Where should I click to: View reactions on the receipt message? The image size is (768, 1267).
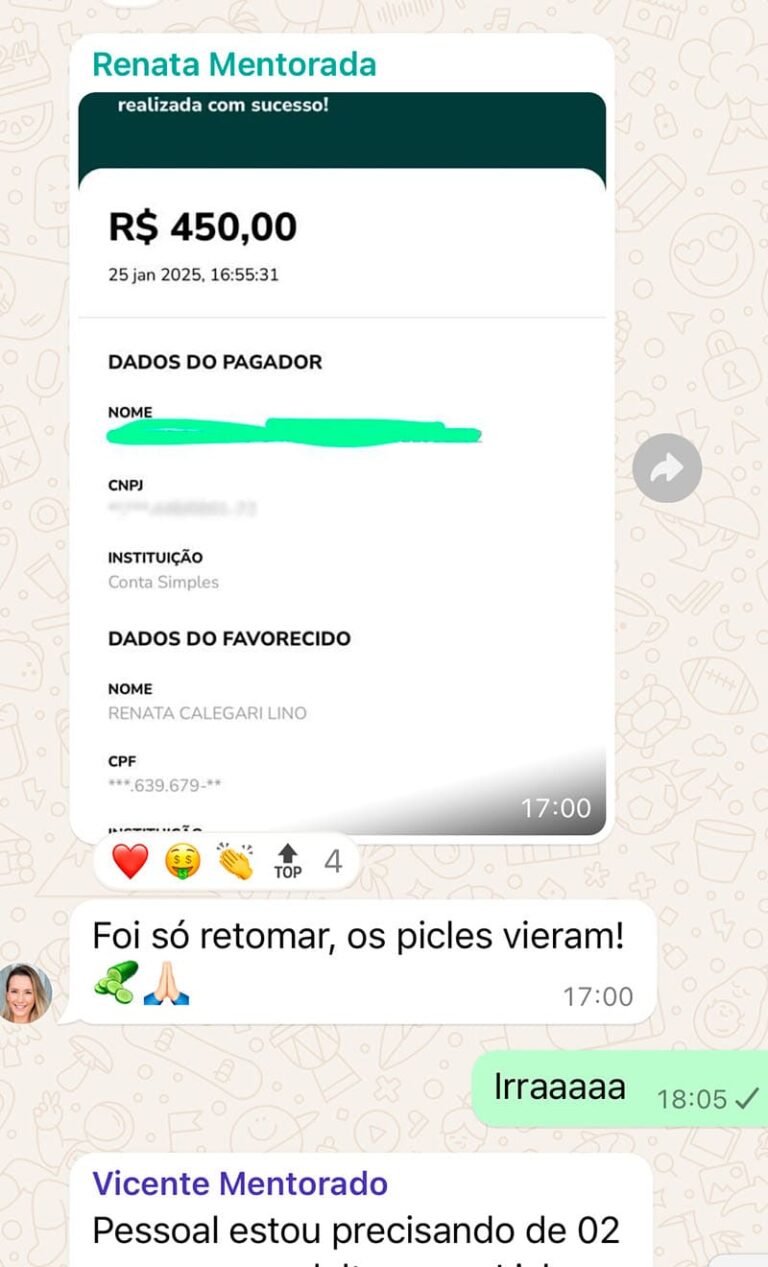pos(226,861)
